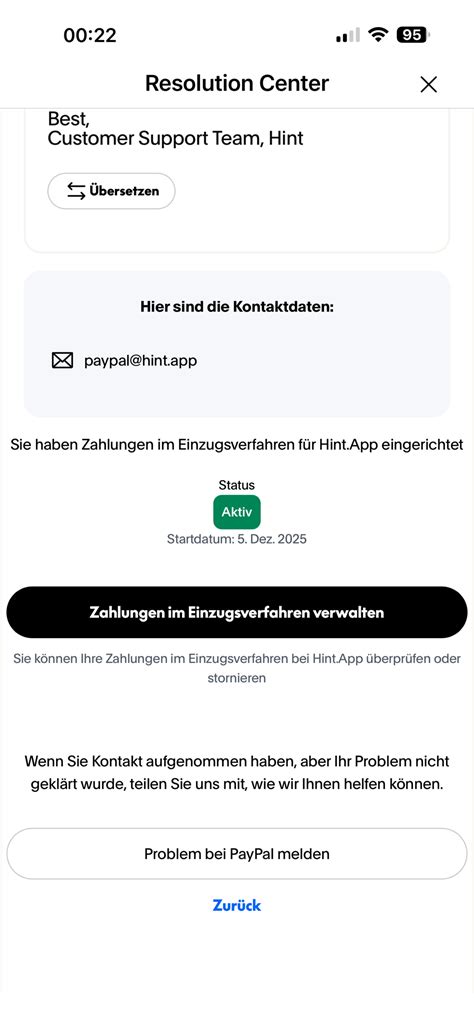Tap the Übersetzen translate button

(x=112, y=191)
